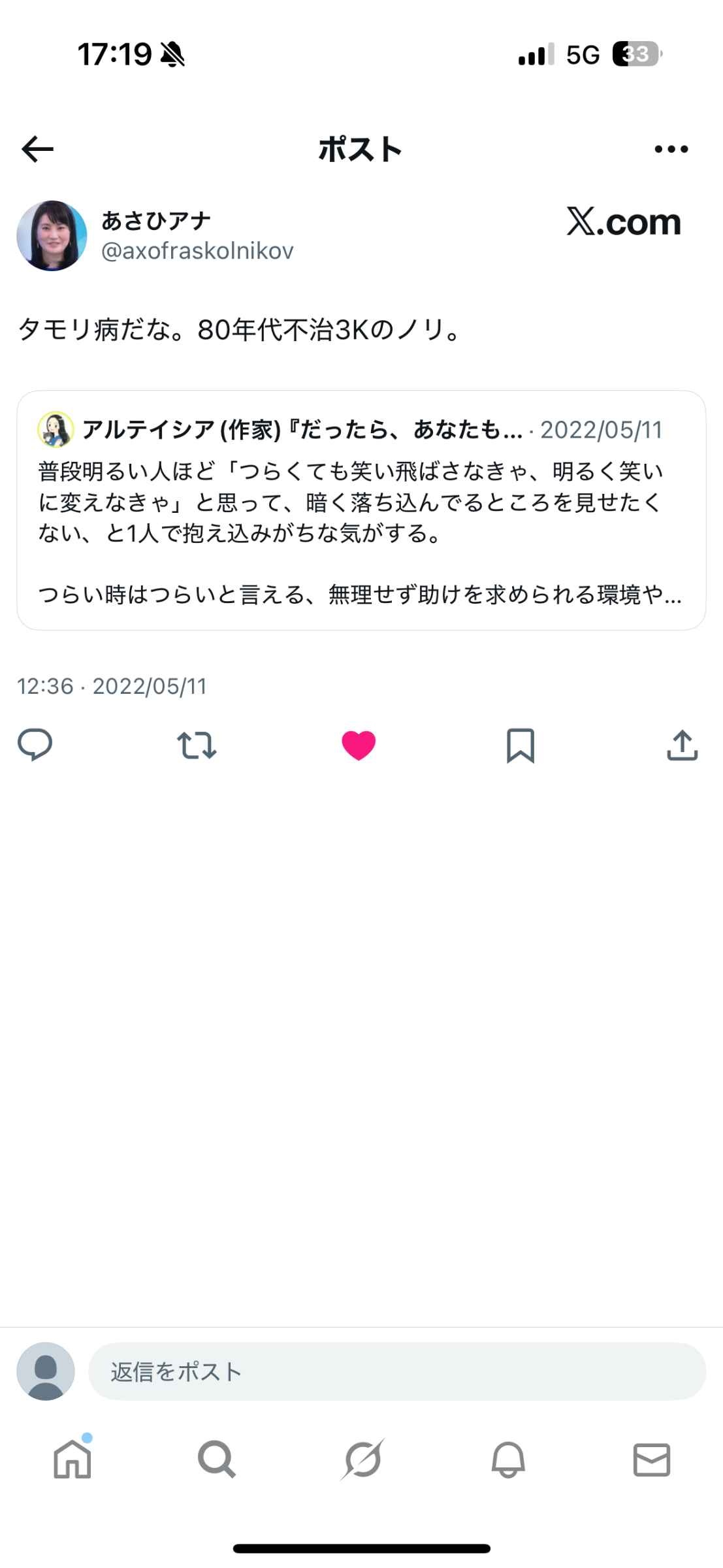Bookmark this post
Screen dimensions: 723x1568
(521, 745)
